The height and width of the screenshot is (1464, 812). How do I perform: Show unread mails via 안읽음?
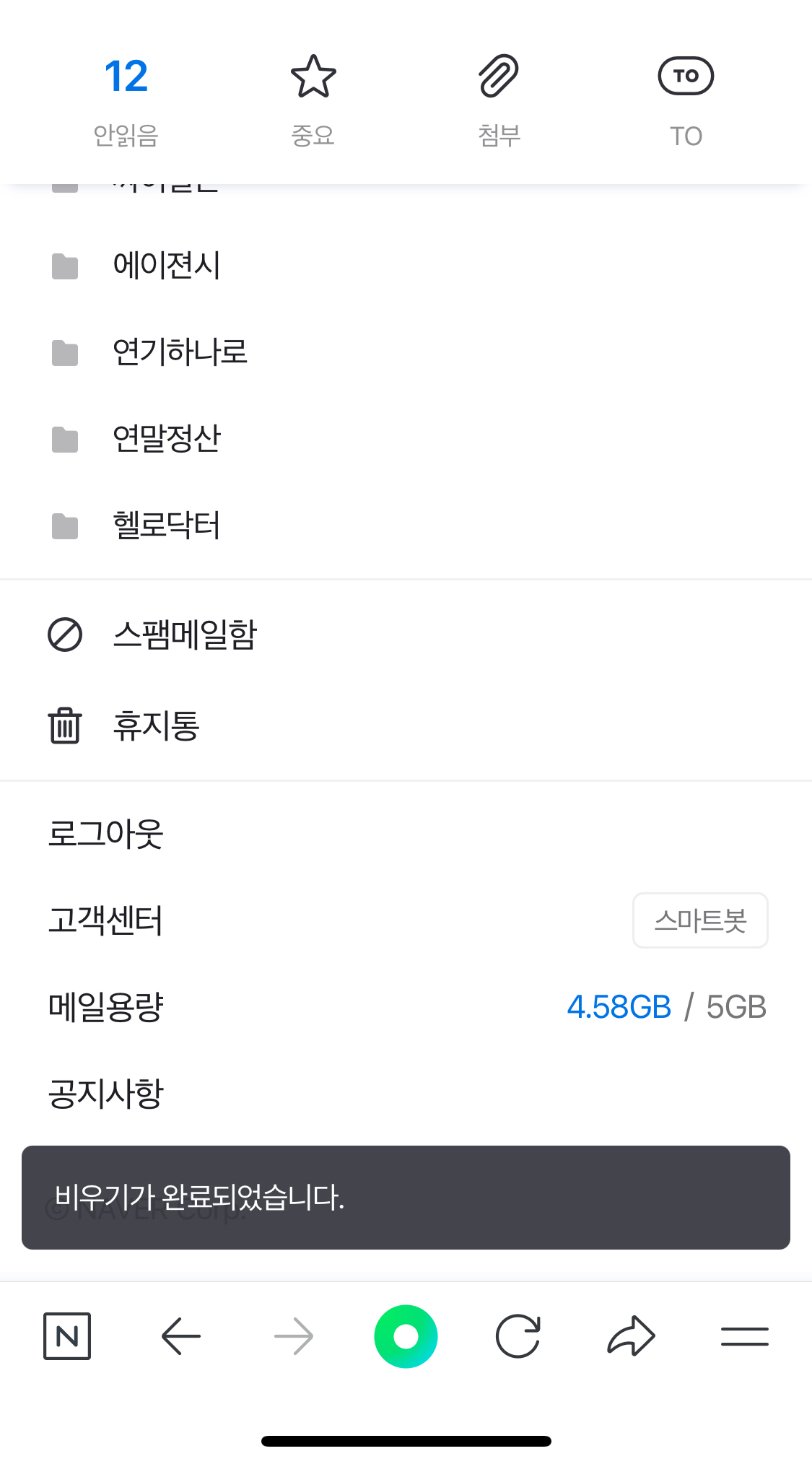click(x=126, y=101)
